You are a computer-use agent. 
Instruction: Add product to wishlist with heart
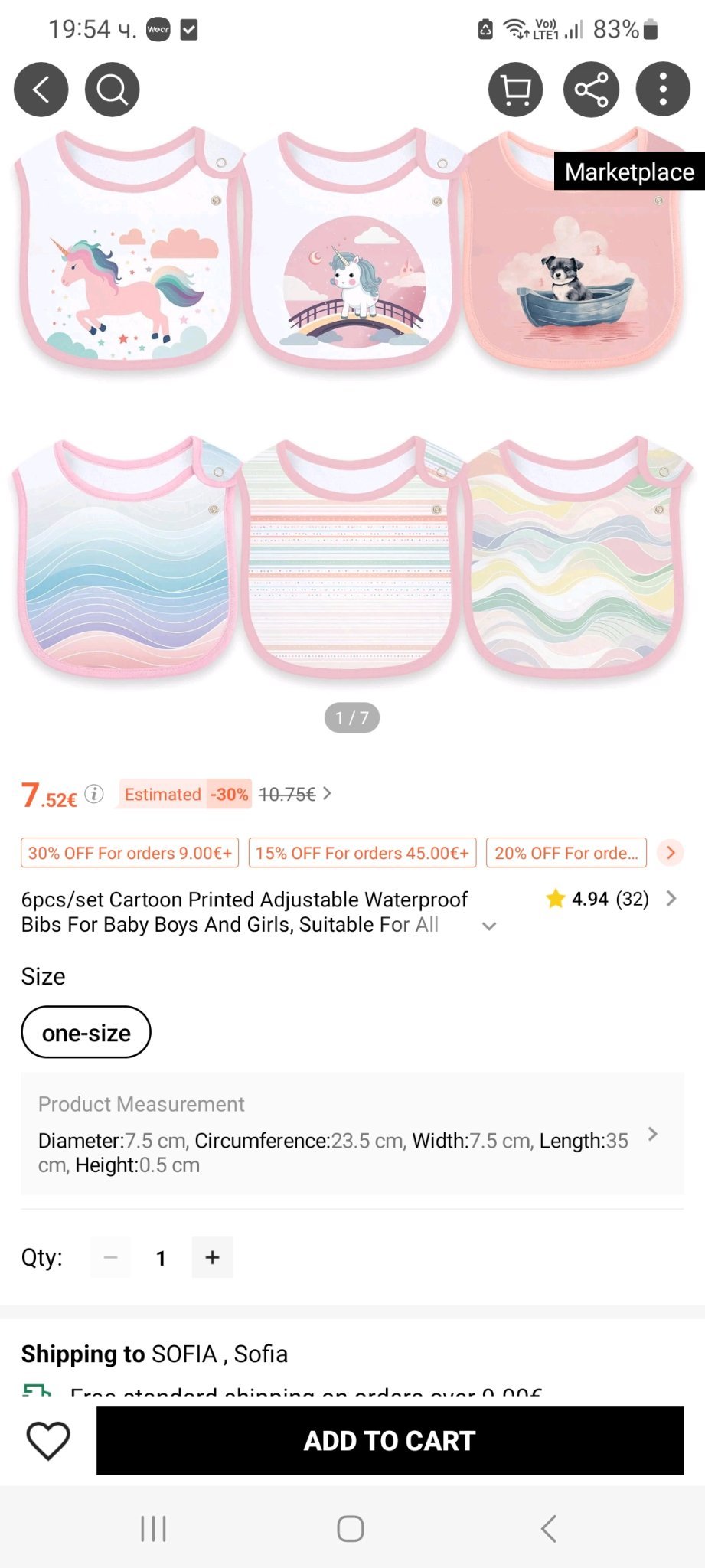coord(48,1440)
